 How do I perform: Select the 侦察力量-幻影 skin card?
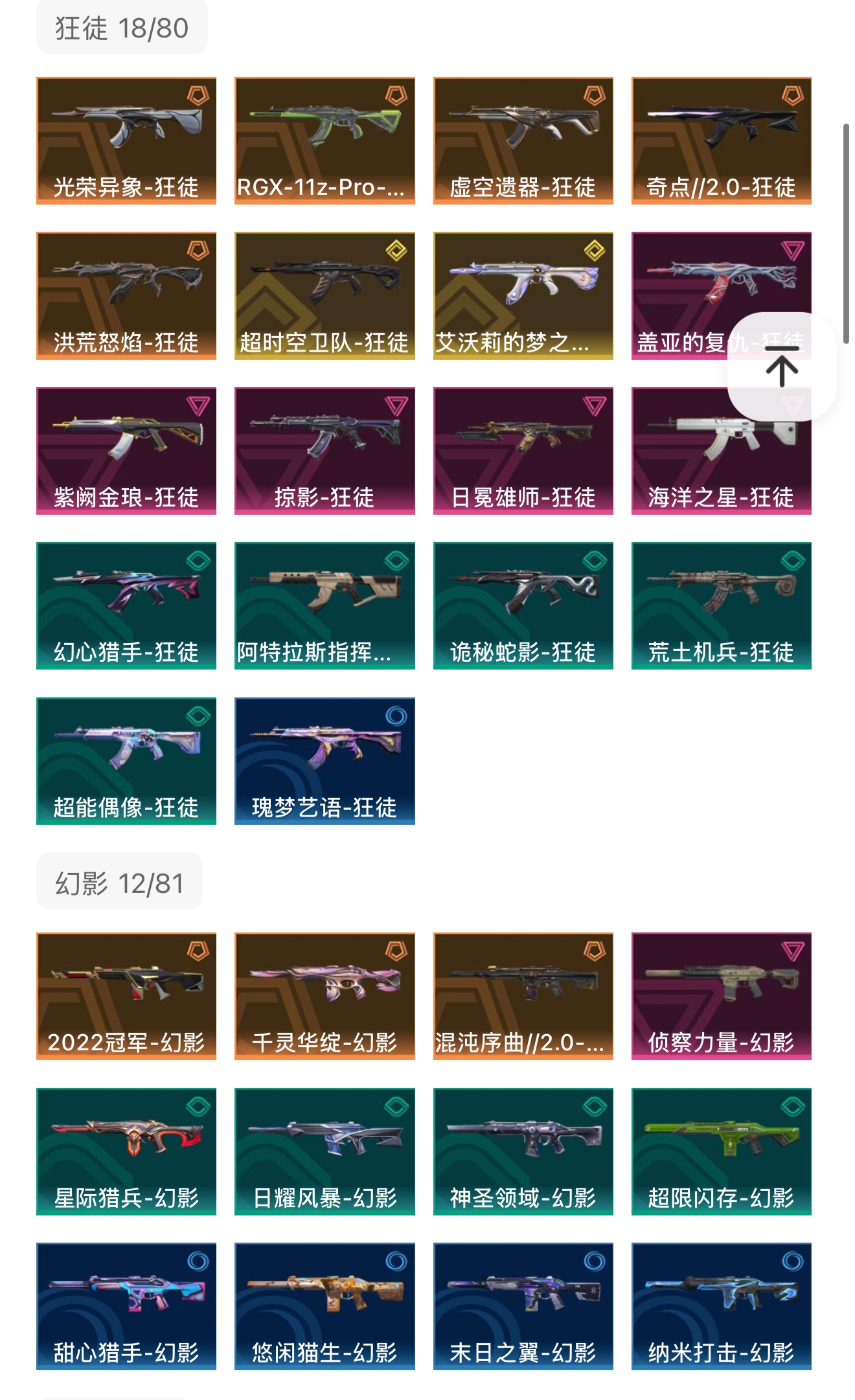721,996
